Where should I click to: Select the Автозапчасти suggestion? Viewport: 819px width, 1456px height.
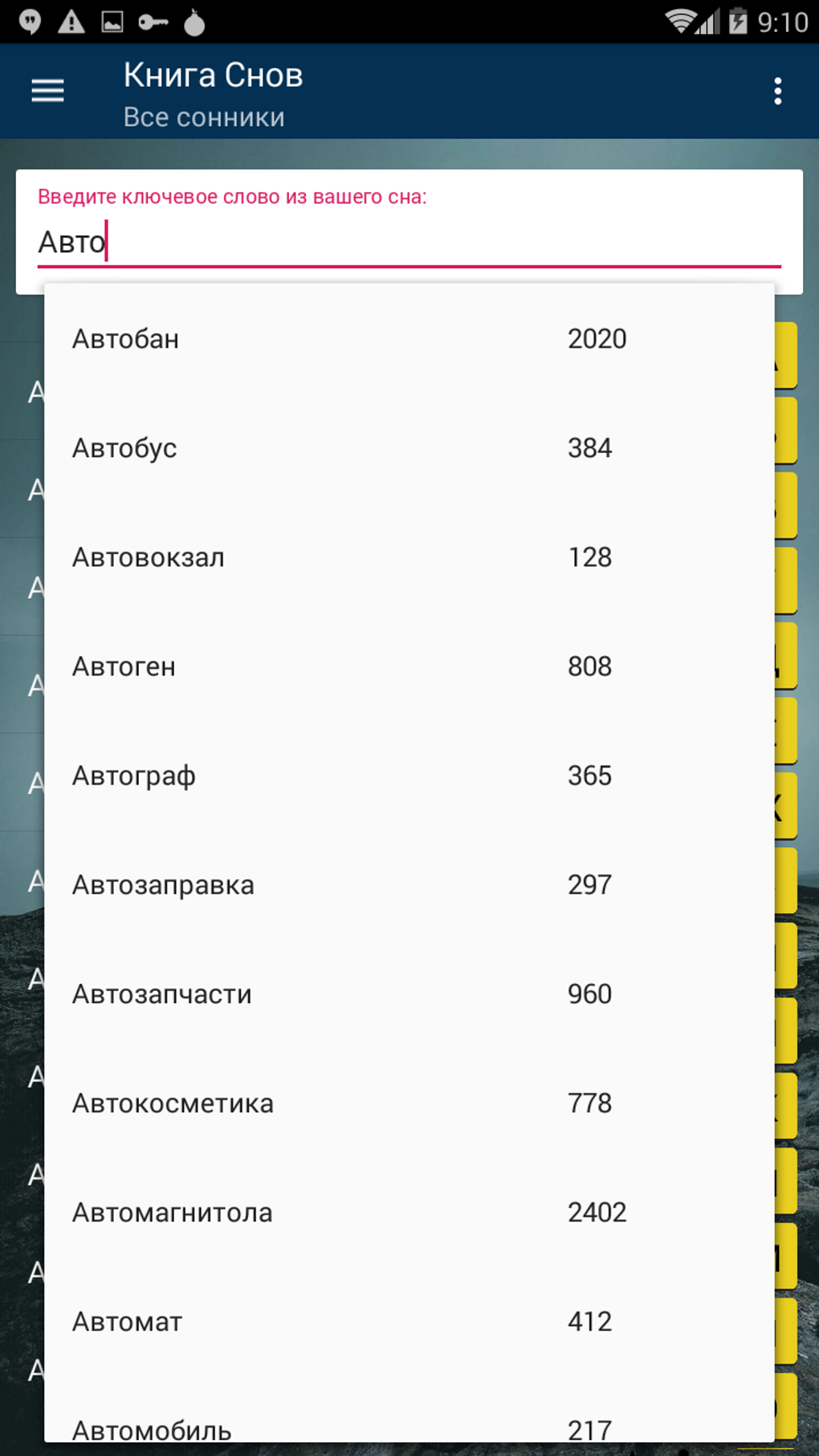tap(409, 994)
